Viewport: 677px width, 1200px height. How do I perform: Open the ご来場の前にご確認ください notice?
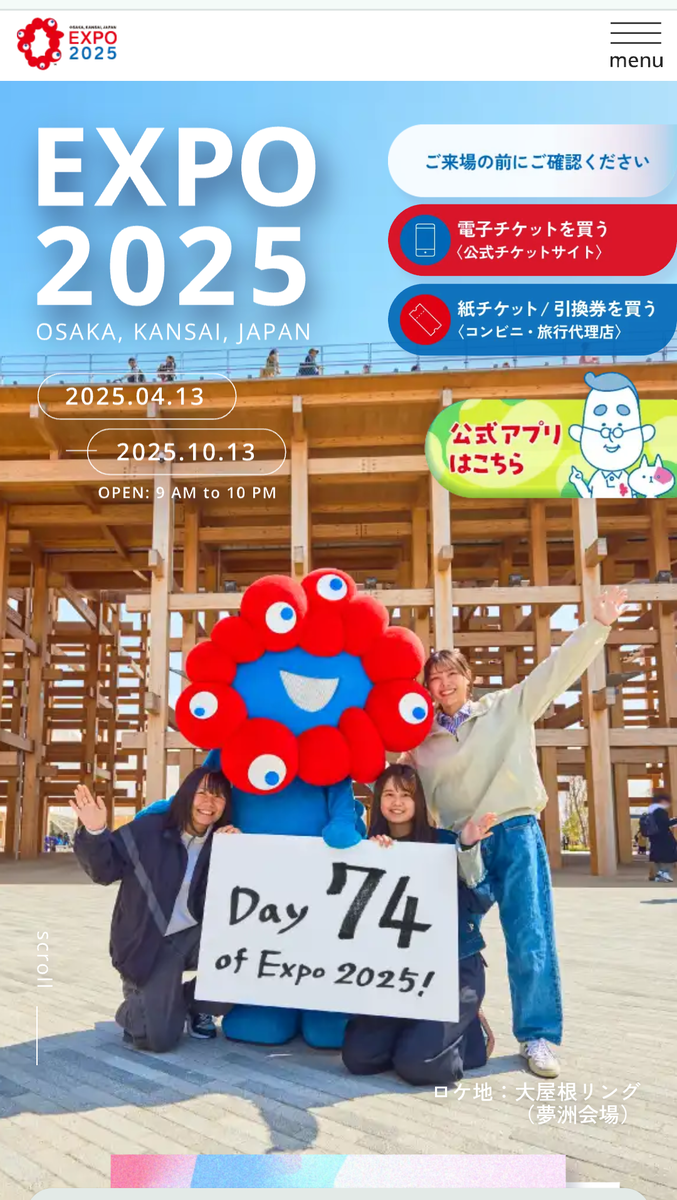coord(532,161)
